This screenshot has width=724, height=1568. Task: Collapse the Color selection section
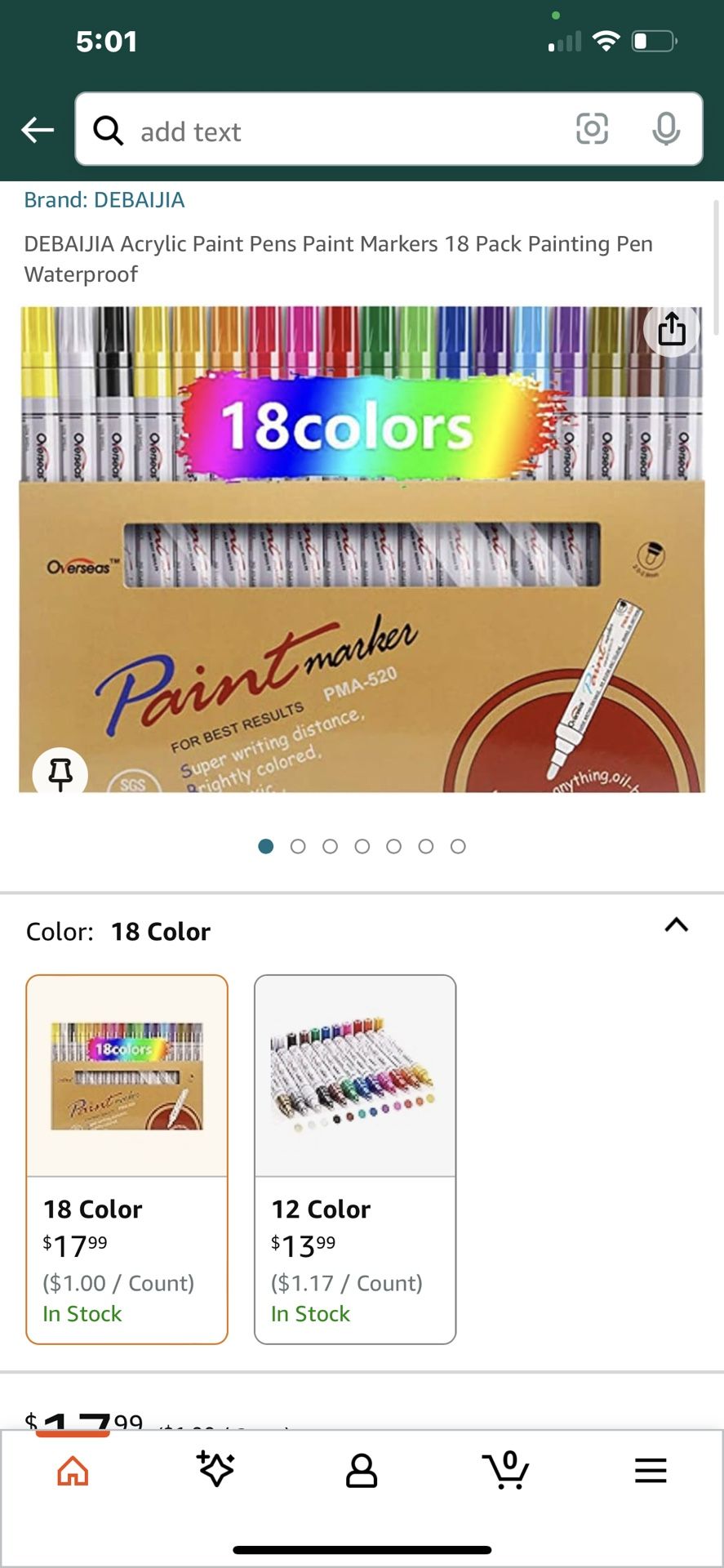pyautogui.click(x=675, y=925)
